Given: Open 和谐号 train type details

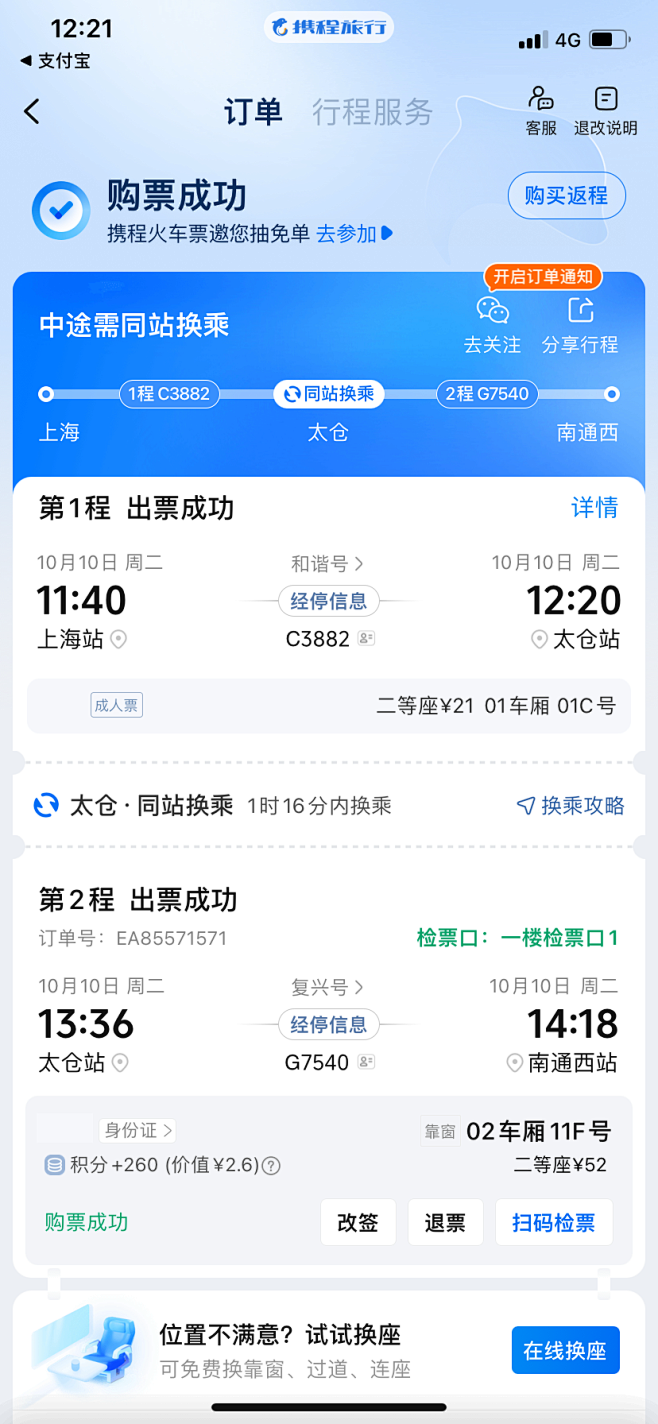Looking at the screenshot, I should click(x=327, y=564).
